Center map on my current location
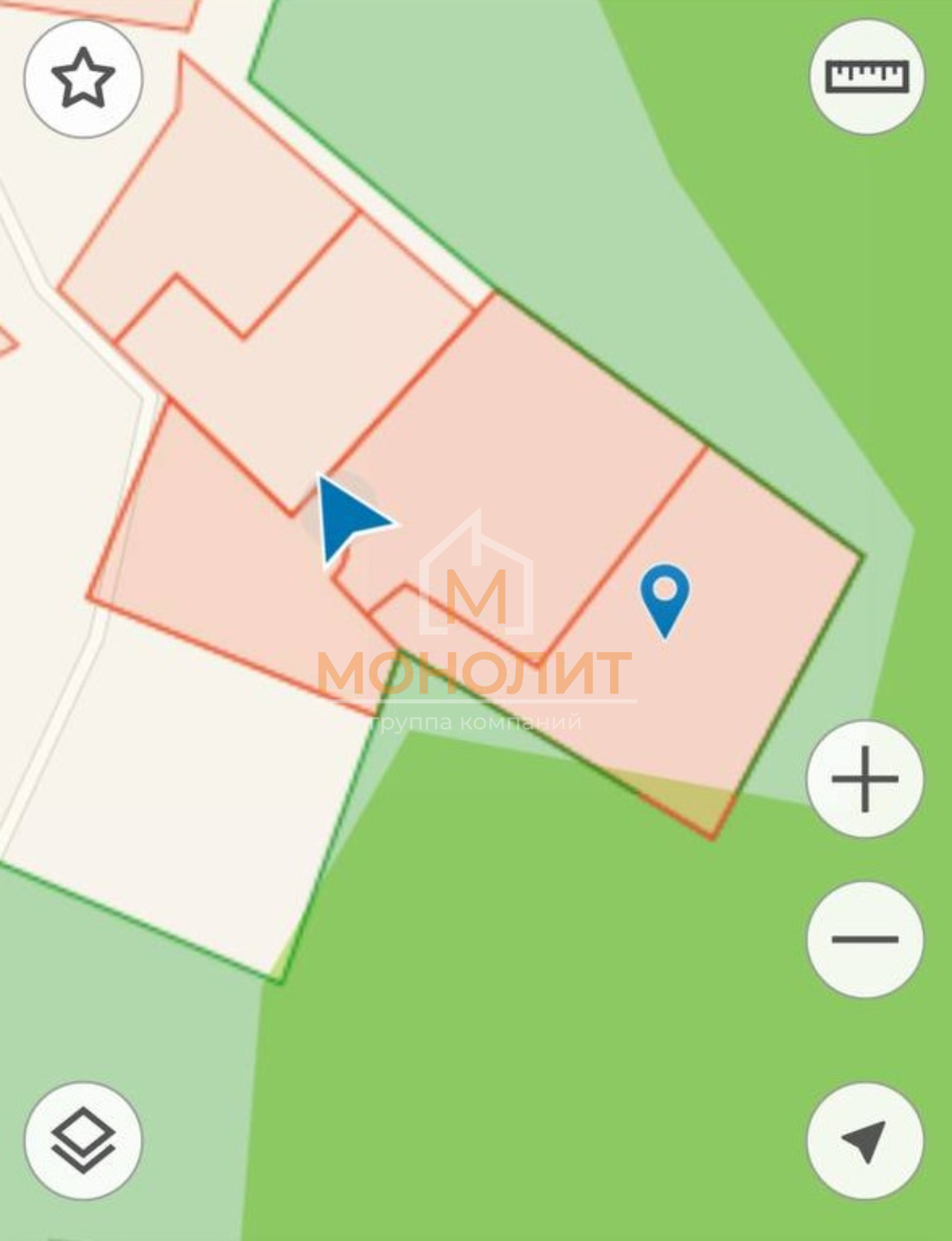The width and height of the screenshot is (952, 1241). point(865,1141)
